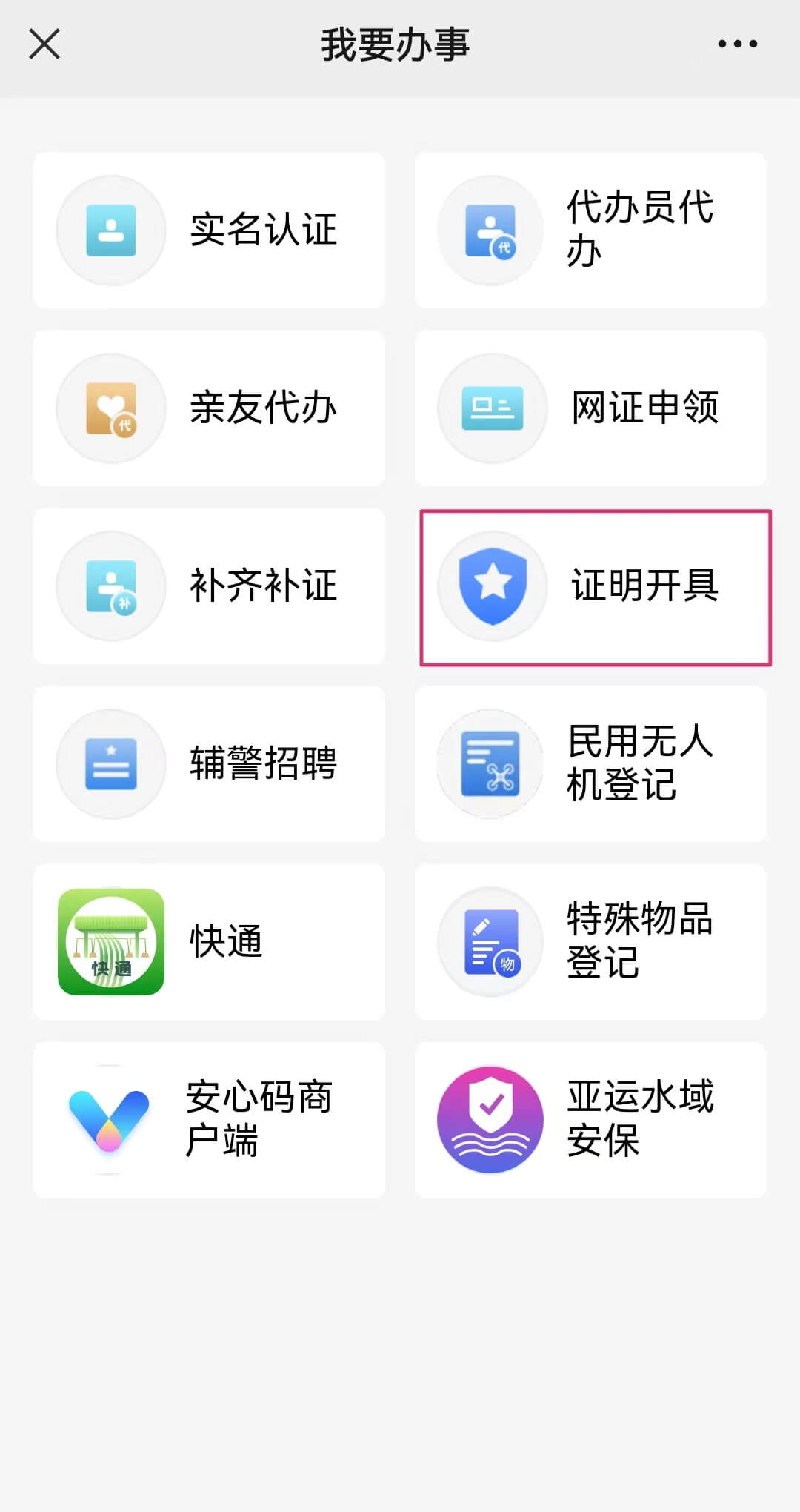Select the 网证申领 ID card icon
Image resolution: width=800 pixels, height=1512 pixels.
coord(491,408)
